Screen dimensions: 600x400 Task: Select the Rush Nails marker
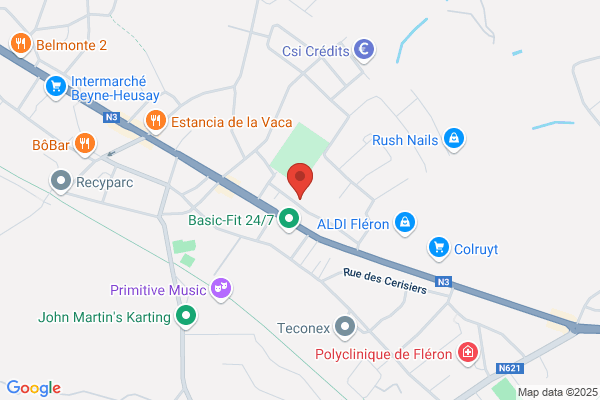pyautogui.click(x=454, y=139)
